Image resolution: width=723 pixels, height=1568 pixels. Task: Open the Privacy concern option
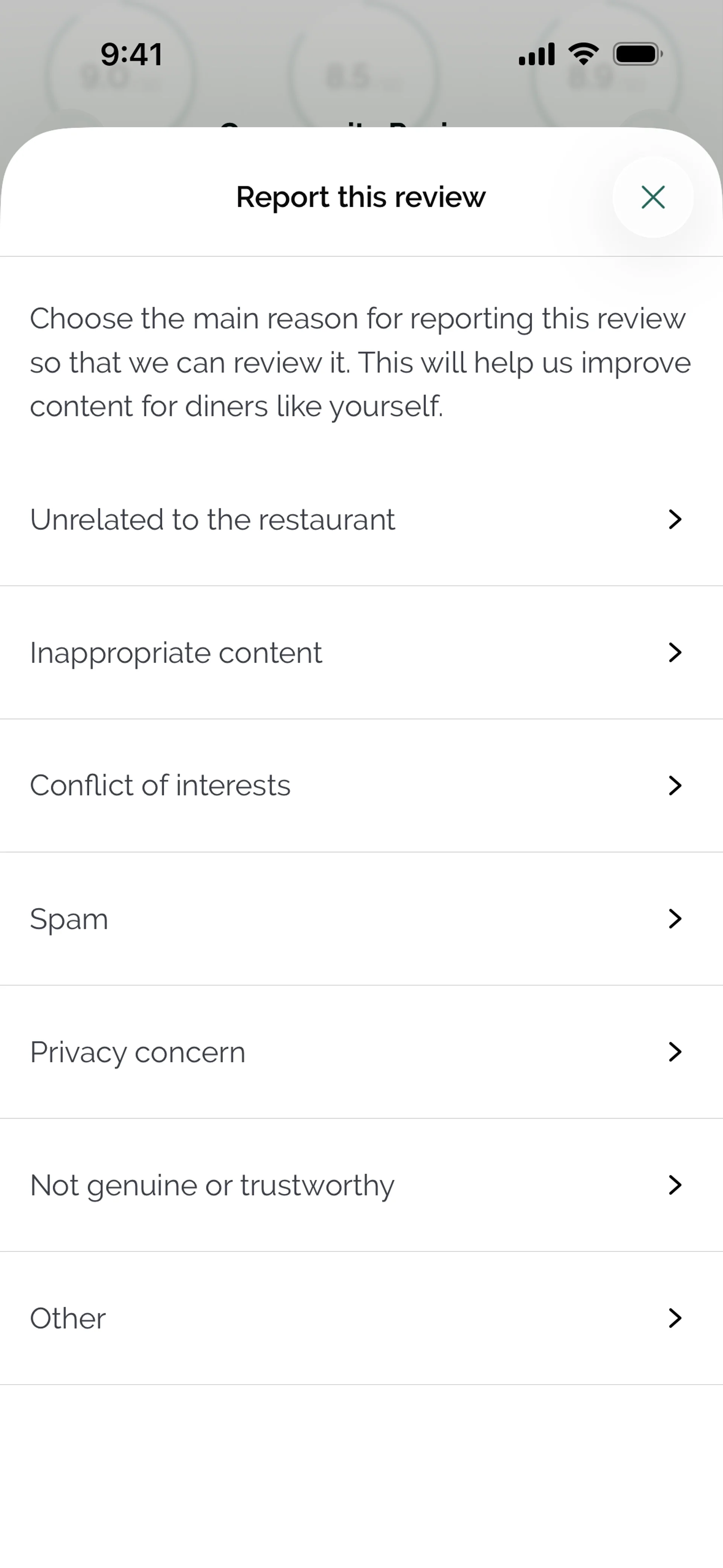tap(361, 1052)
